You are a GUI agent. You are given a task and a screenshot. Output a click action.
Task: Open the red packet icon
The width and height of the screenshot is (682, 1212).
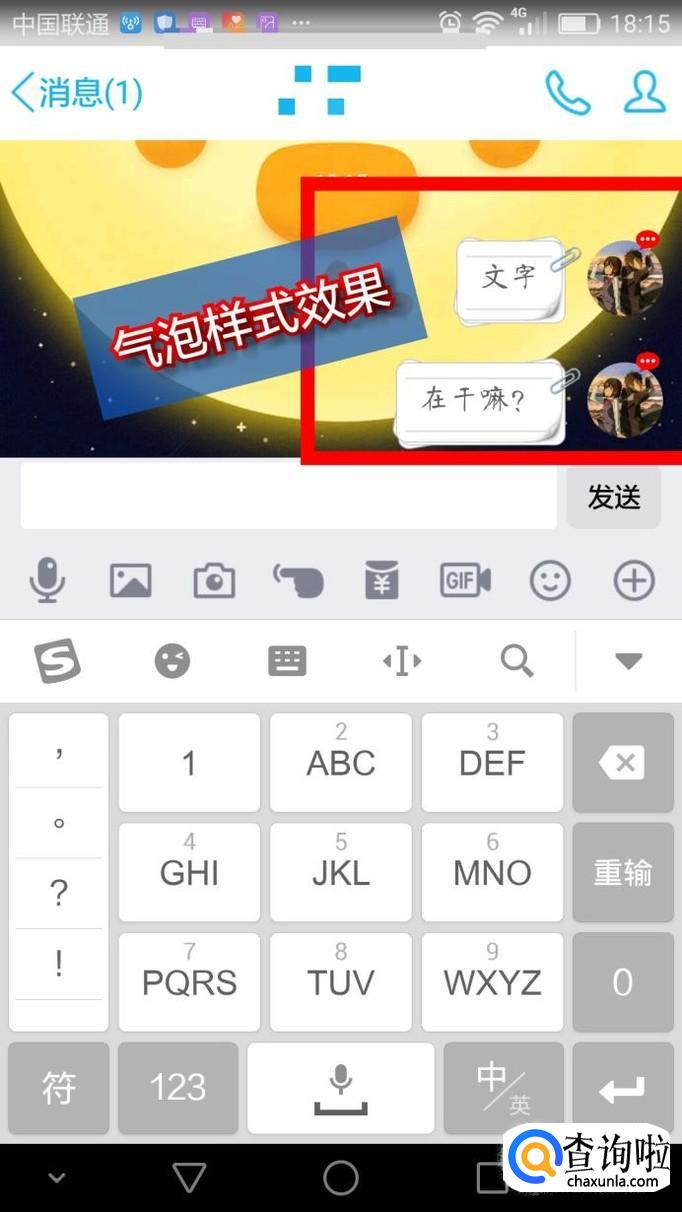pyautogui.click(x=382, y=580)
